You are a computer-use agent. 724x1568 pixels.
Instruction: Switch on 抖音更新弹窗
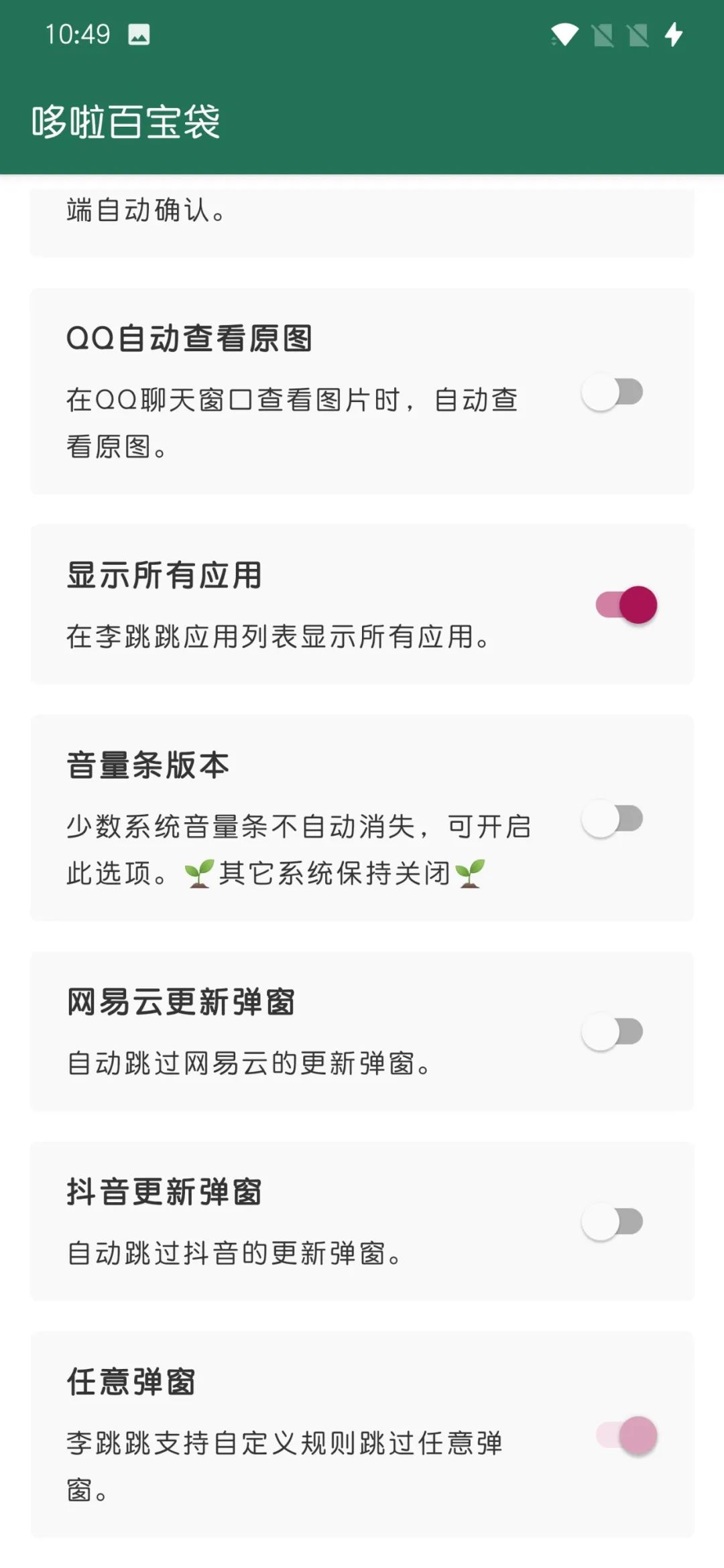pyautogui.click(x=612, y=1222)
